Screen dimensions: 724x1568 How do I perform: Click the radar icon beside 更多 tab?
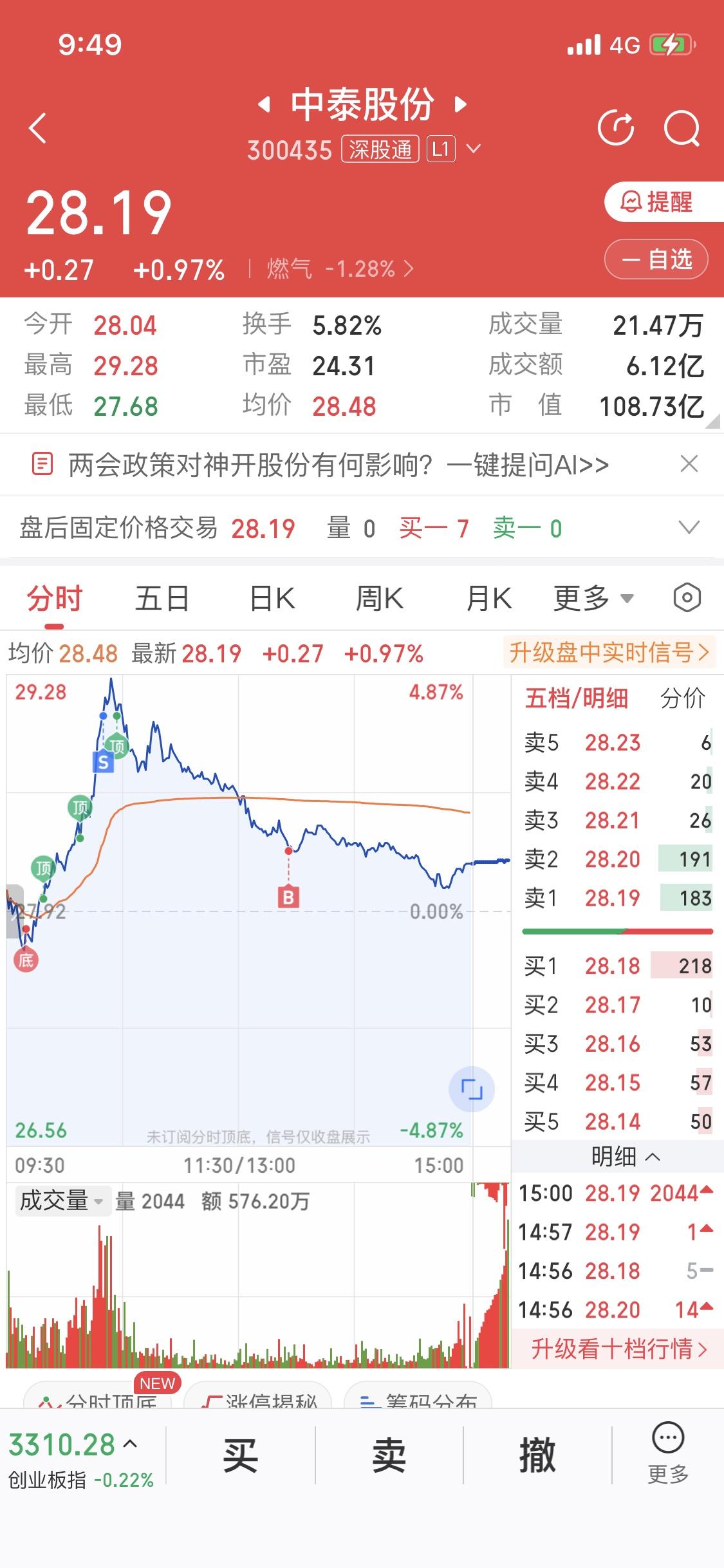tap(684, 597)
